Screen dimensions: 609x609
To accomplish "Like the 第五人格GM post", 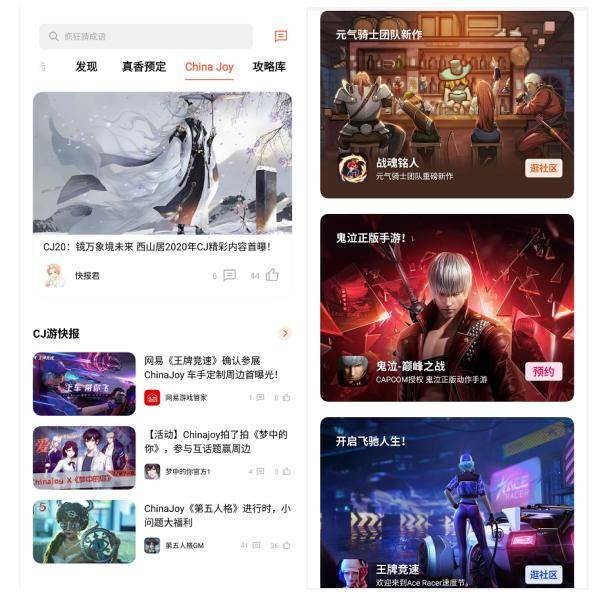I will tap(287, 545).
